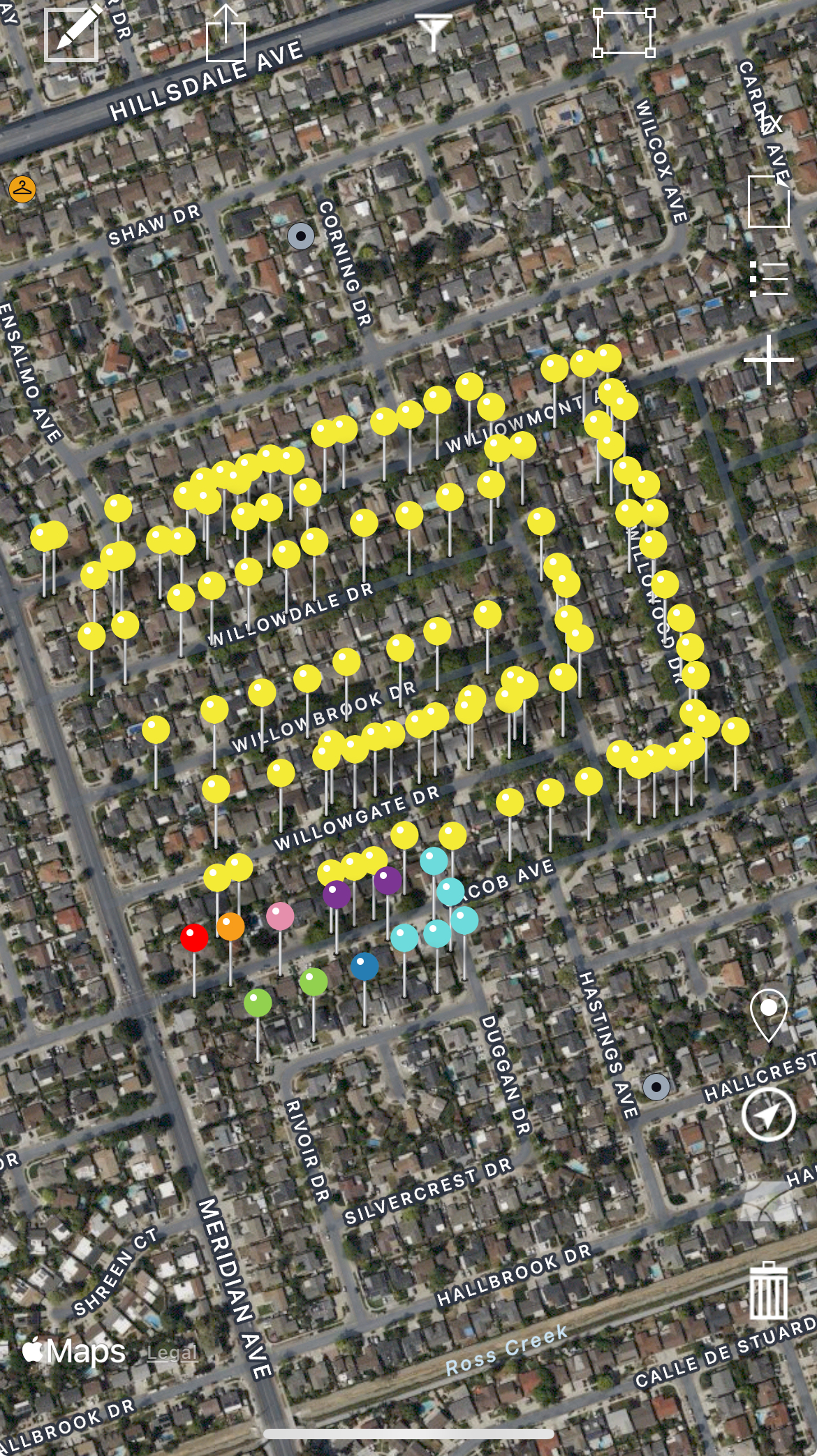Select the dark blue pin

pos(364,966)
